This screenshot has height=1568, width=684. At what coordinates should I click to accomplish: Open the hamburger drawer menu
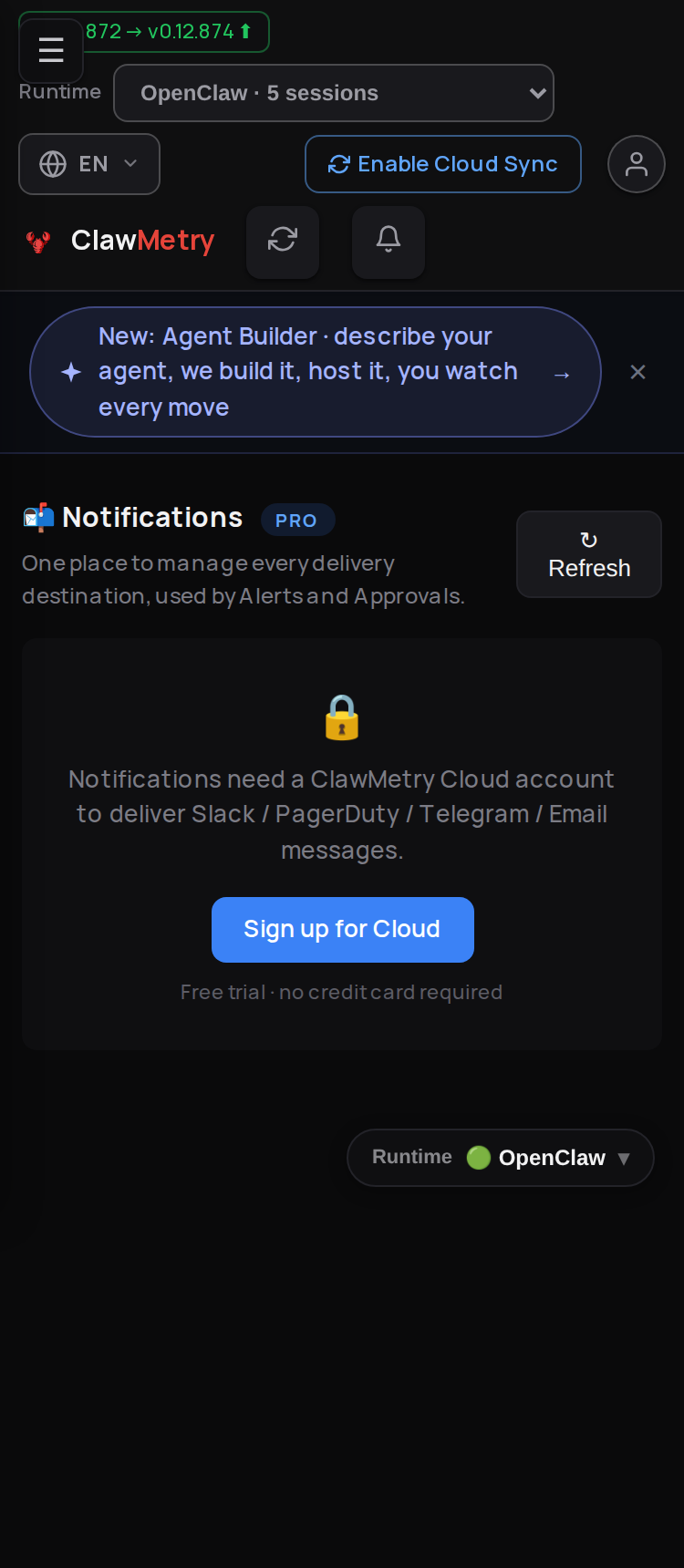pos(51,50)
